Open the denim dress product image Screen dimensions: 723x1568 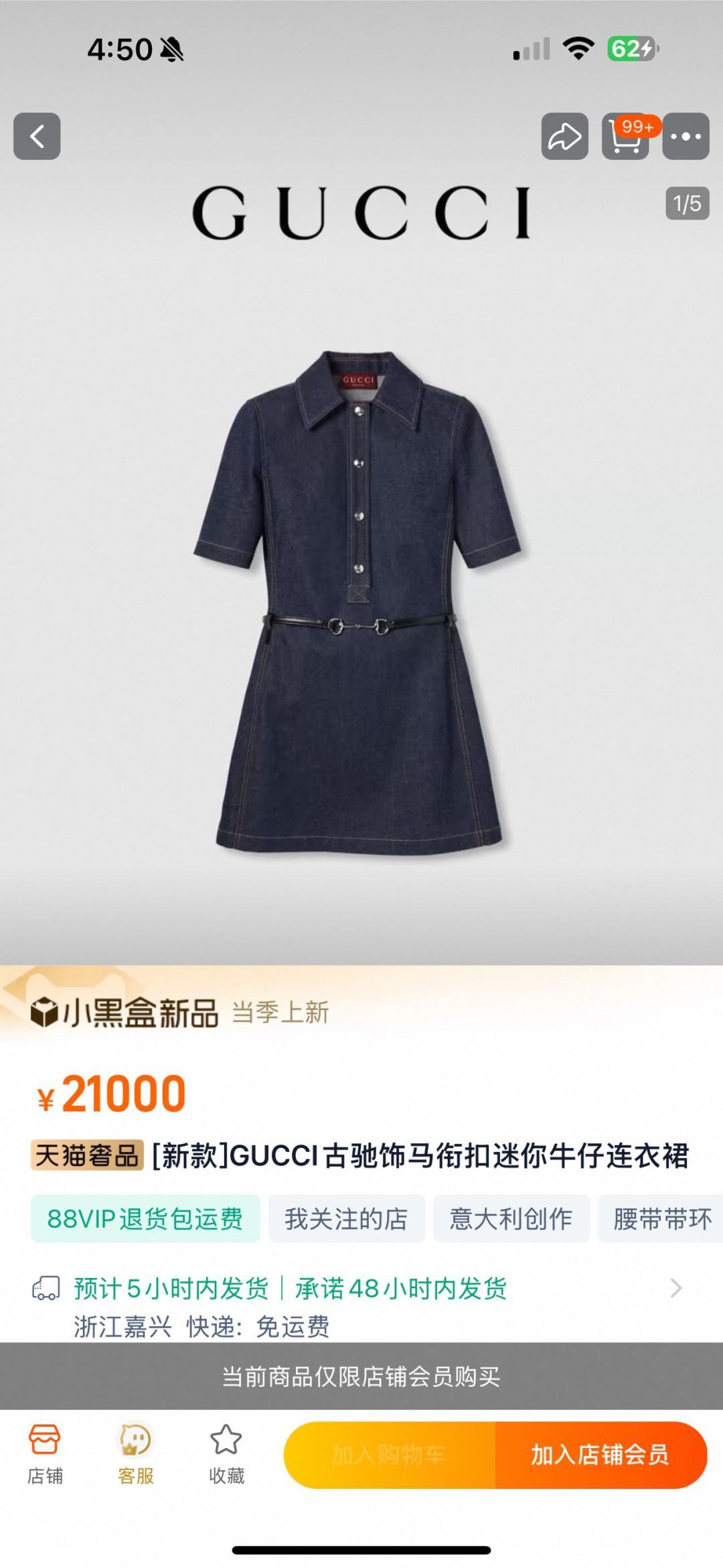point(359,603)
